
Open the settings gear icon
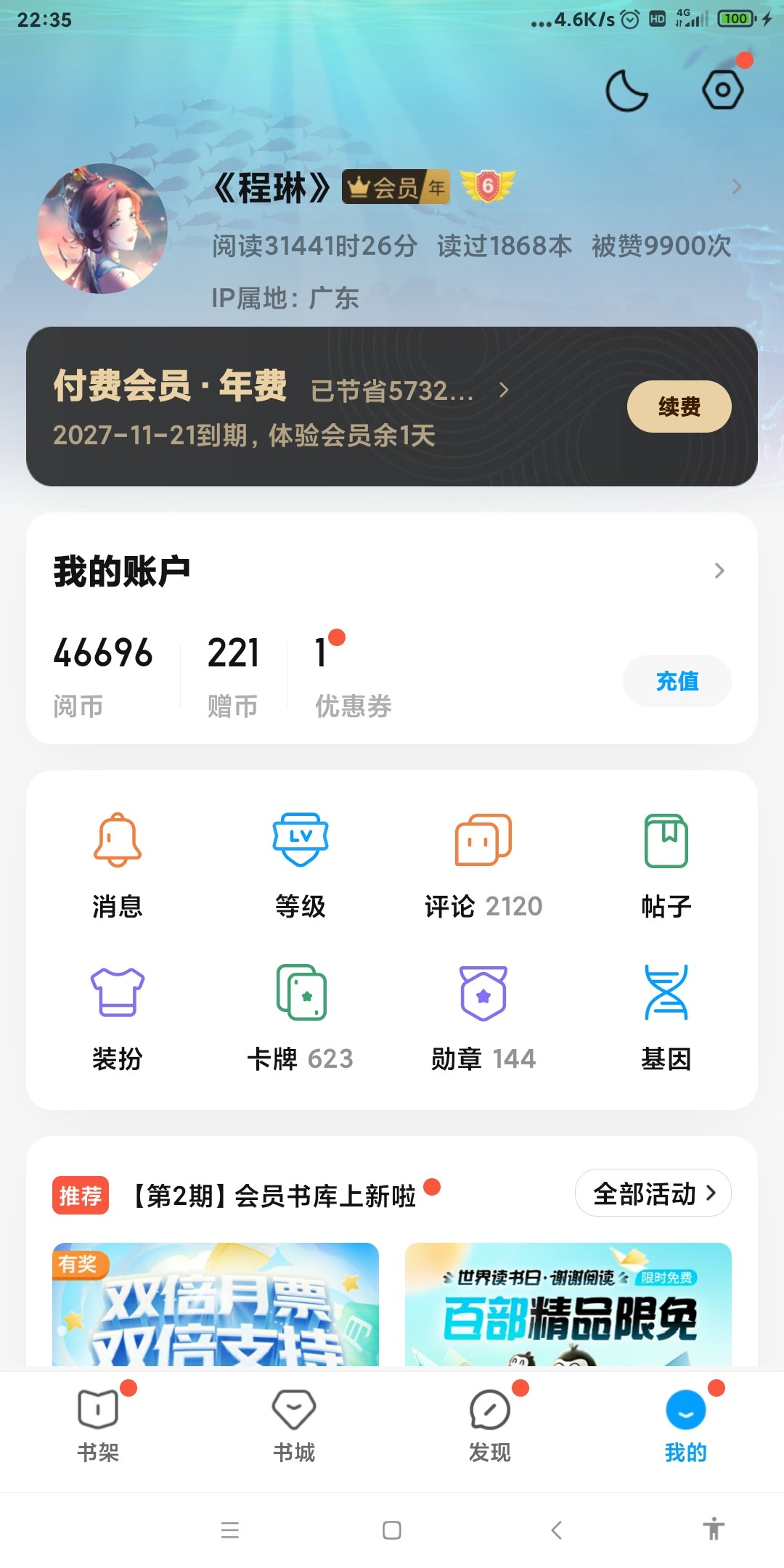coord(722,90)
